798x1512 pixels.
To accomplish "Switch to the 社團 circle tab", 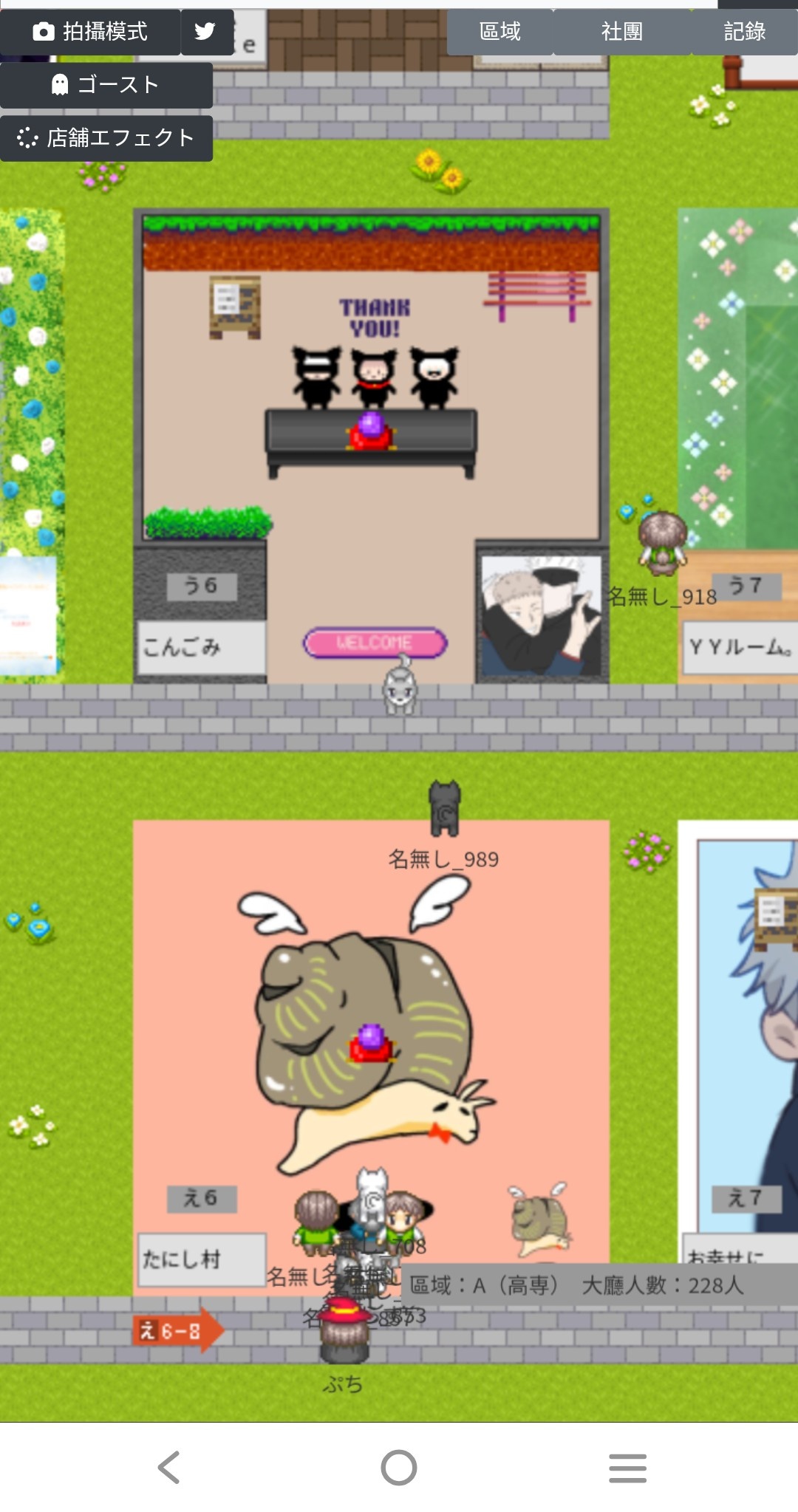I will coord(621,32).
